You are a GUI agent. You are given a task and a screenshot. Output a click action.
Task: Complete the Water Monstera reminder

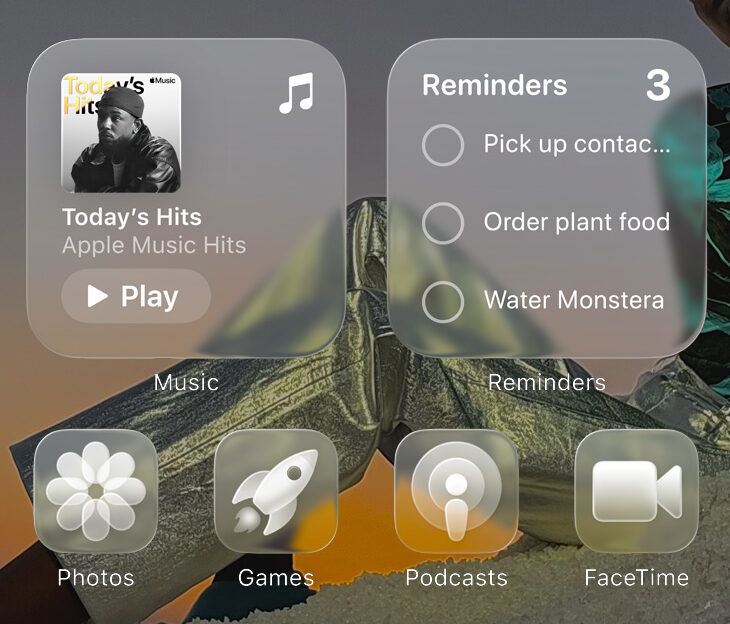click(x=443, y=301)
